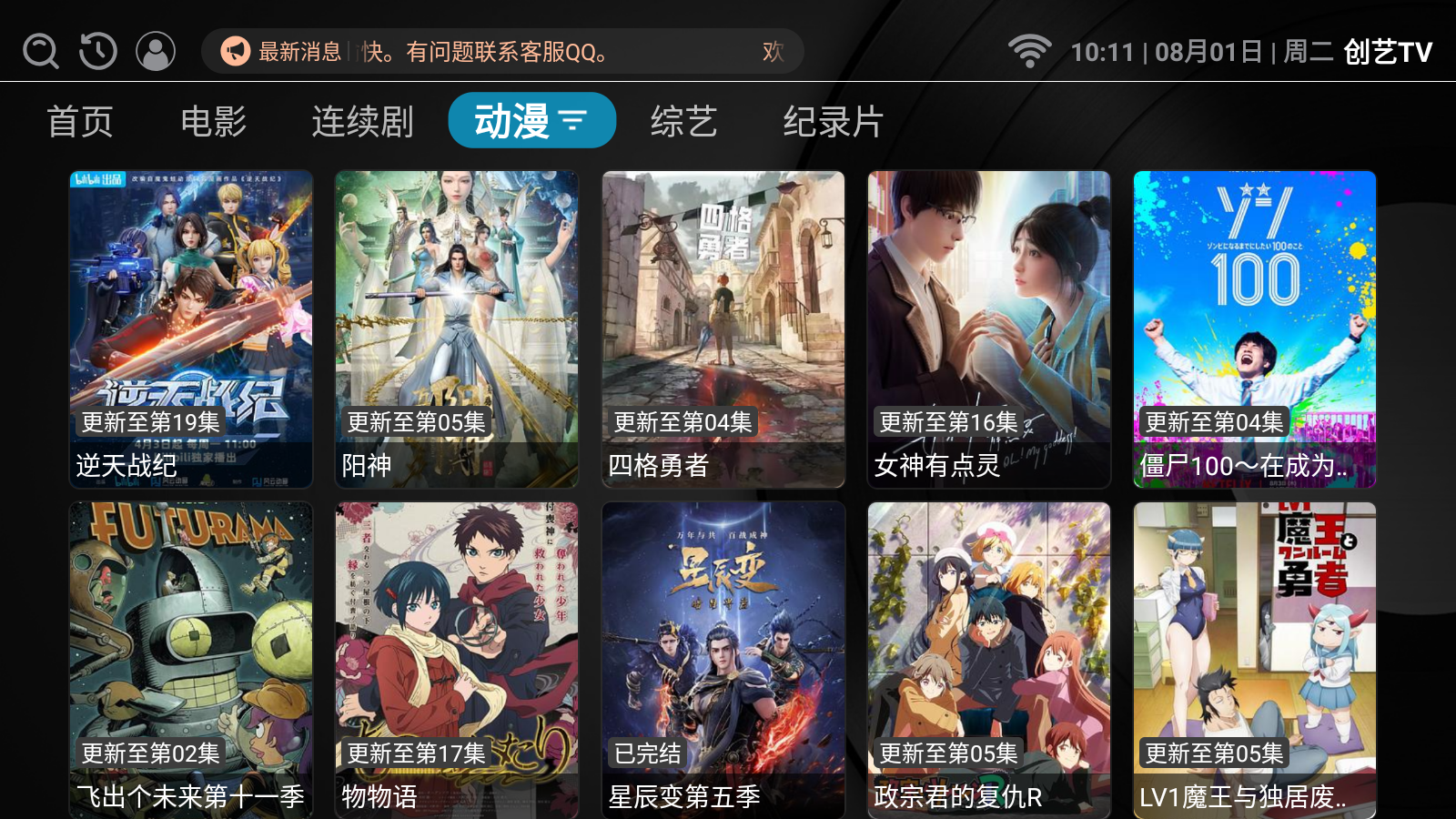Go to the 连续剧 tab
Image resolution: width=1456 pixels, height=819 pixels.
click(x=362, y=121)
